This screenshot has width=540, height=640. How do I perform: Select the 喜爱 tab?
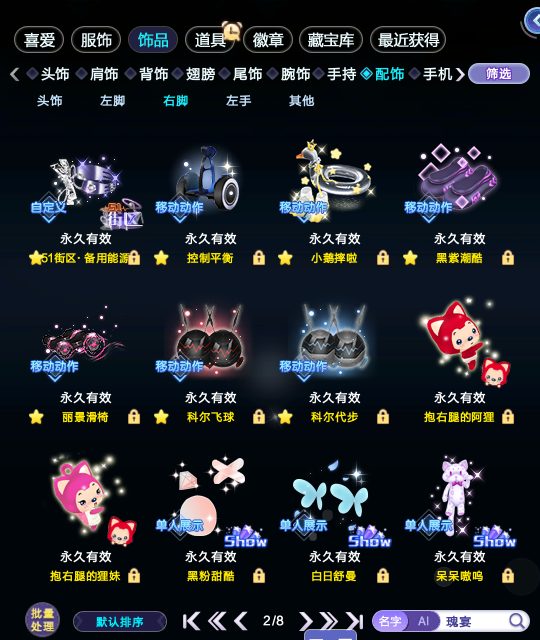(x=39, y=40)
